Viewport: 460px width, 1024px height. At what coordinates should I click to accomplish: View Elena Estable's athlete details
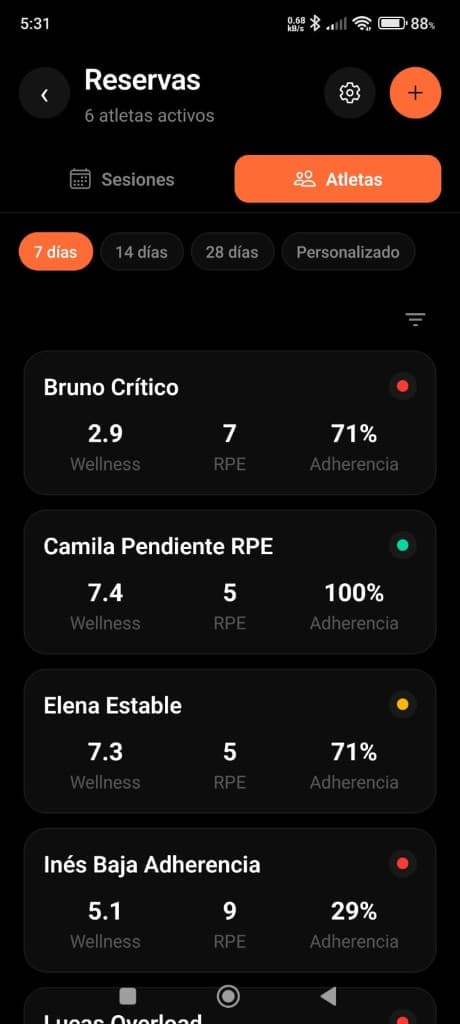point(230,741)
